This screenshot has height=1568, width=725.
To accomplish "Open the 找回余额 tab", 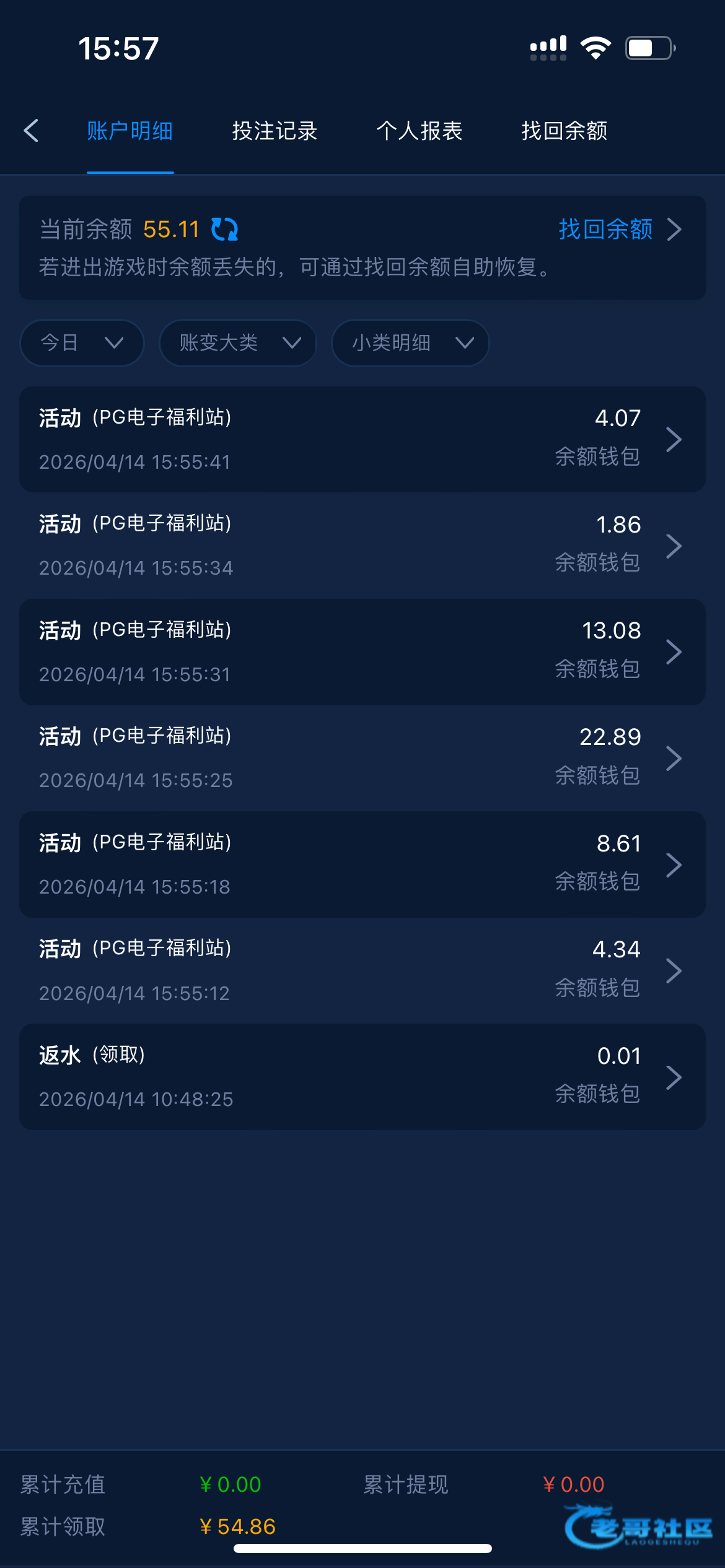I will pos(564,131).
